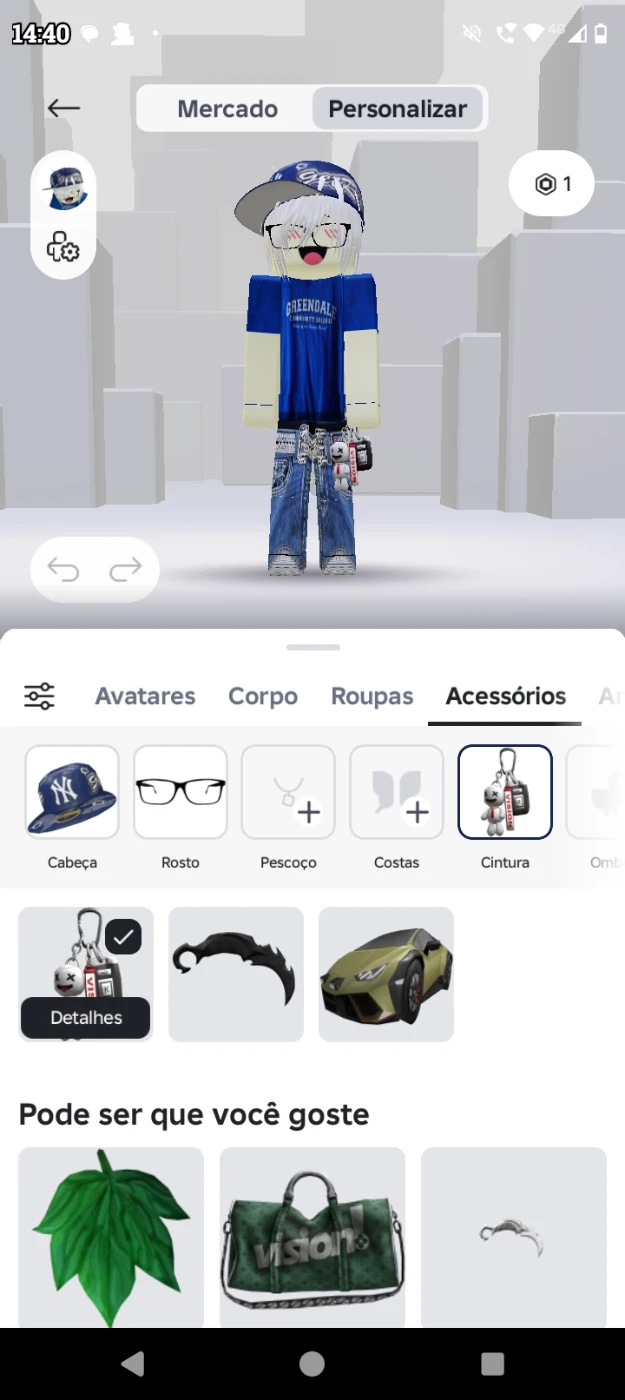Image resolution: width=625 pixels, height=1400 pixels.
Task: Switch to the Corpo tab
Action: click(263, 696)
